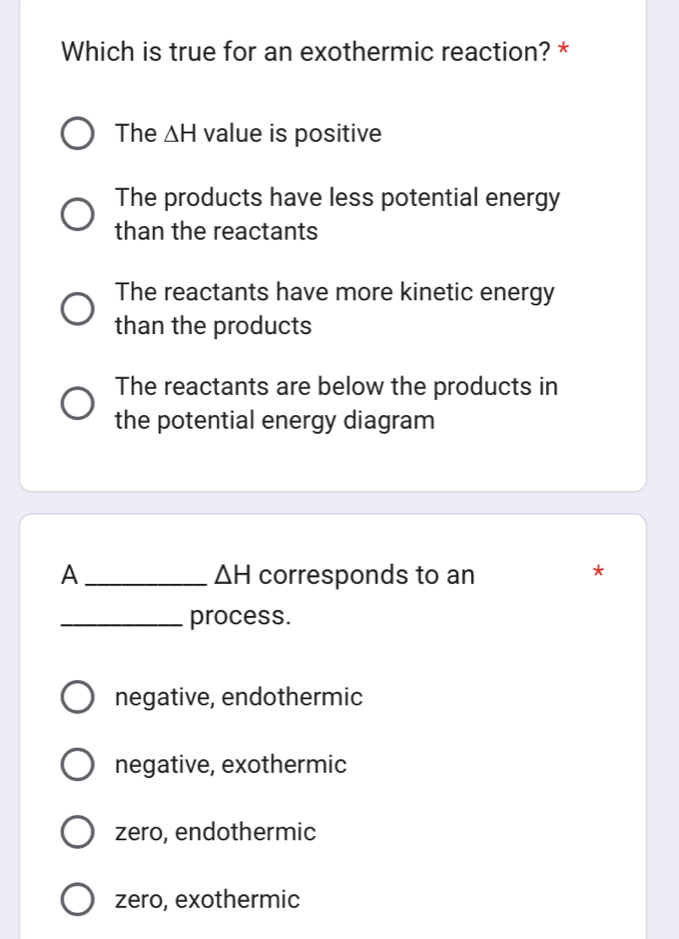Pick 'reactants have more kinetic energy' option
This screenshot has width=679, height=939.
point(79,309)
